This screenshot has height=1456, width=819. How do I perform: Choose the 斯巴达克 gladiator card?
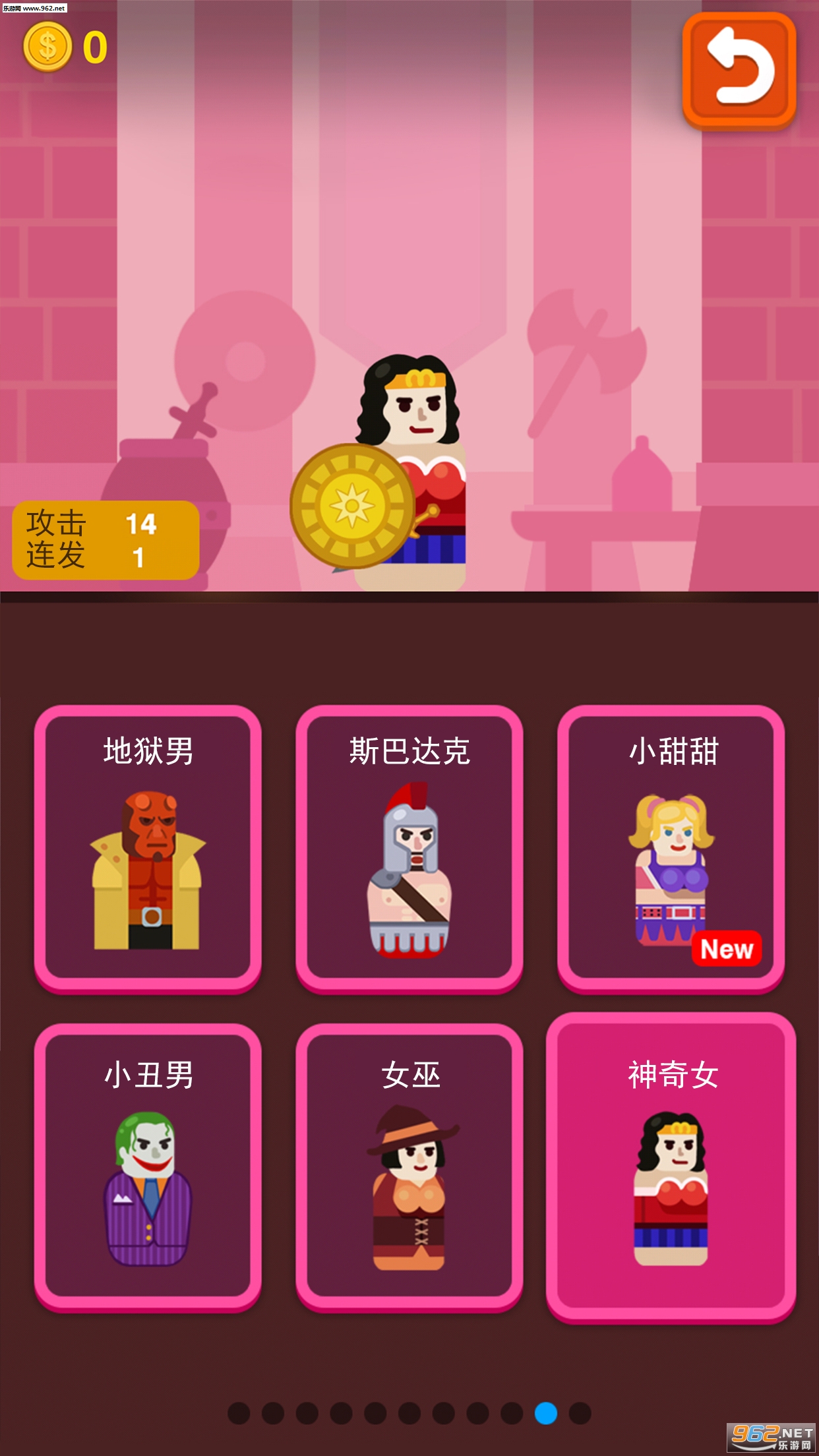409,848
